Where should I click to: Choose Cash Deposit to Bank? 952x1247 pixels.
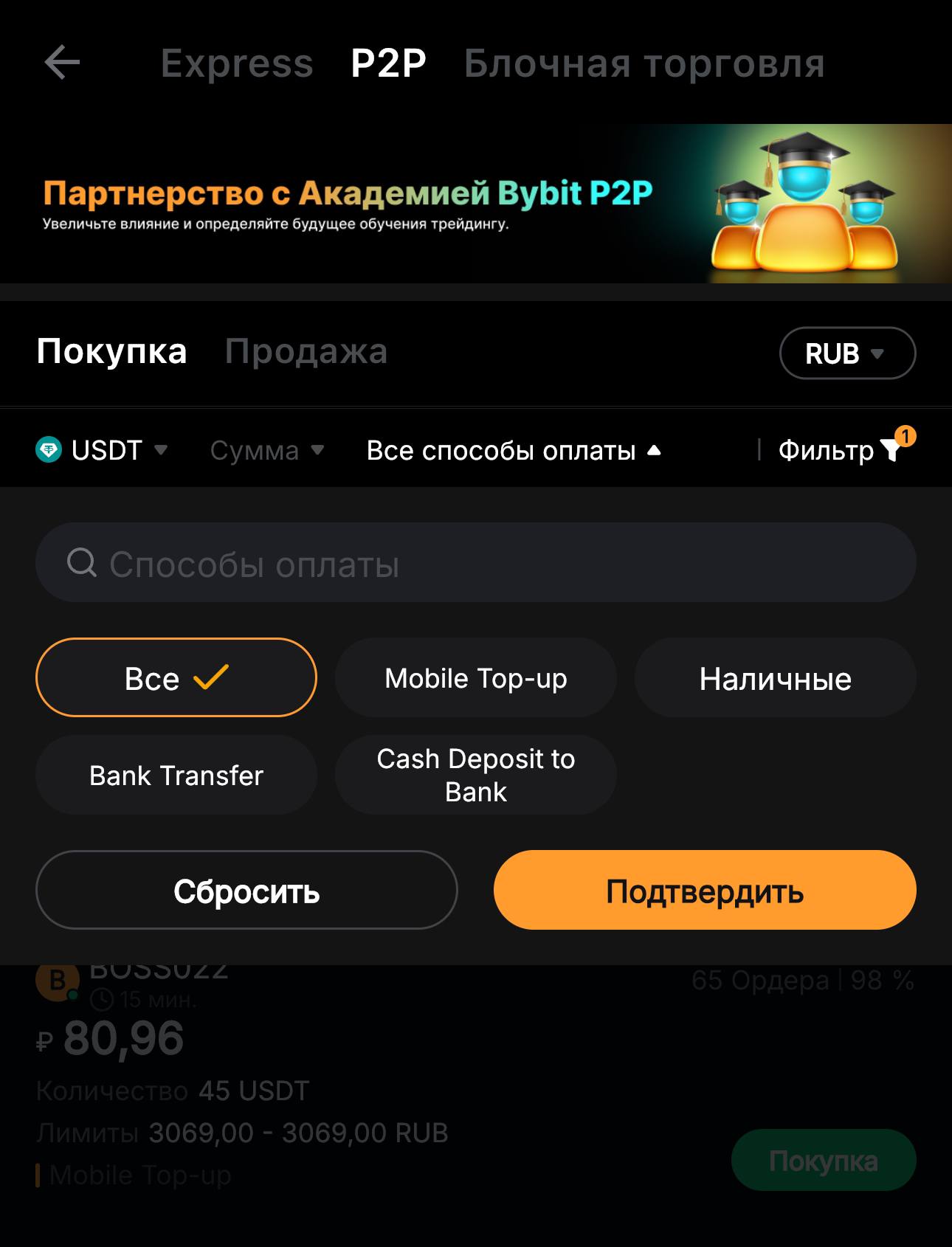[x=475, y=776]
